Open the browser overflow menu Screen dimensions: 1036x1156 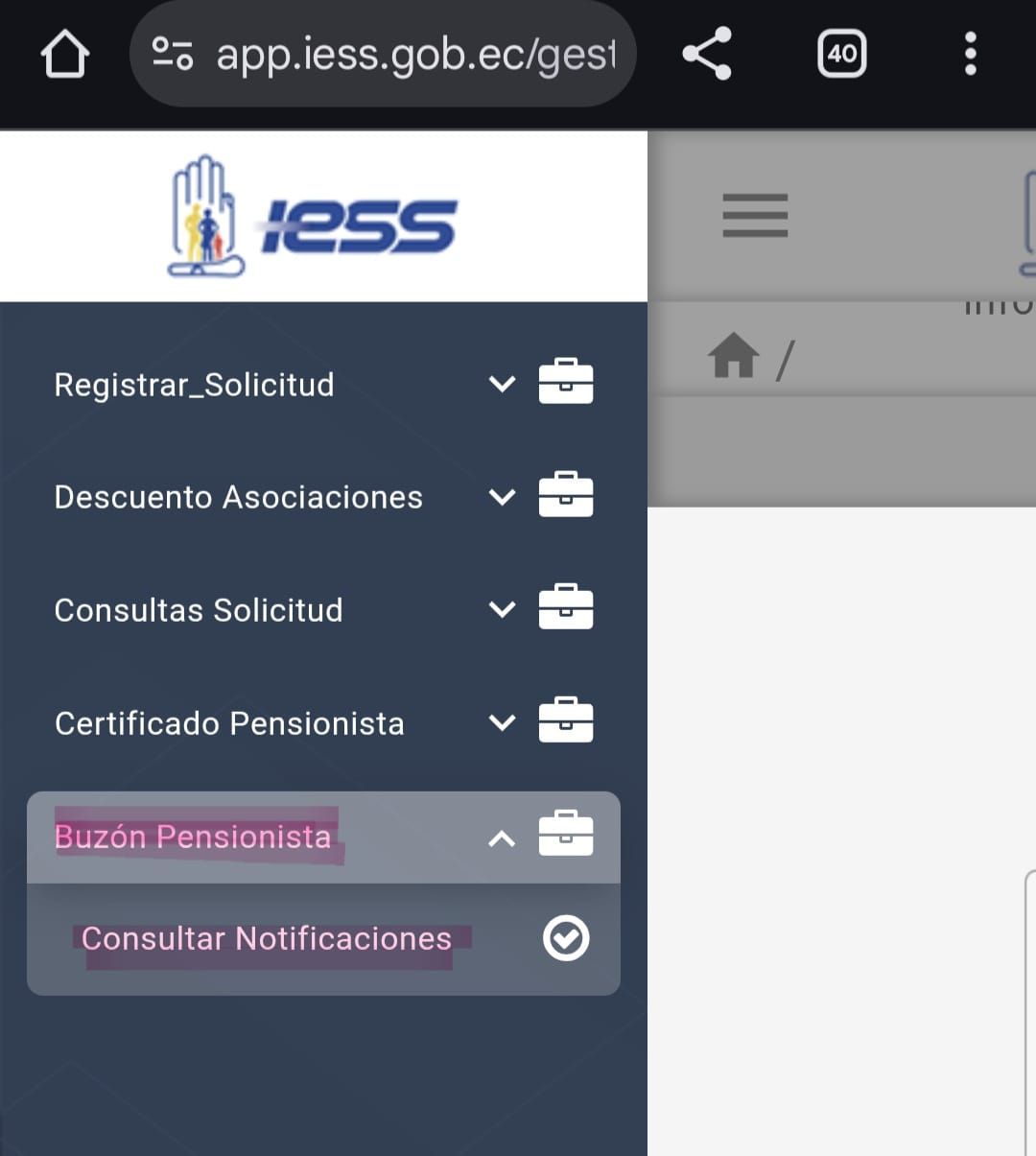(x=970, y=54)
